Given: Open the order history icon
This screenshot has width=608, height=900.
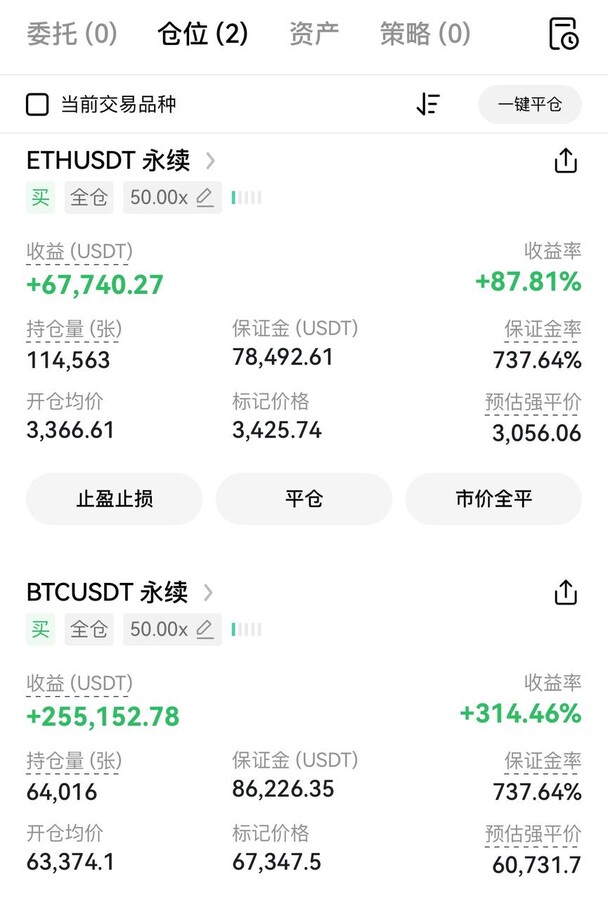Looking at the screenshot, I should [x=563, y=34].
